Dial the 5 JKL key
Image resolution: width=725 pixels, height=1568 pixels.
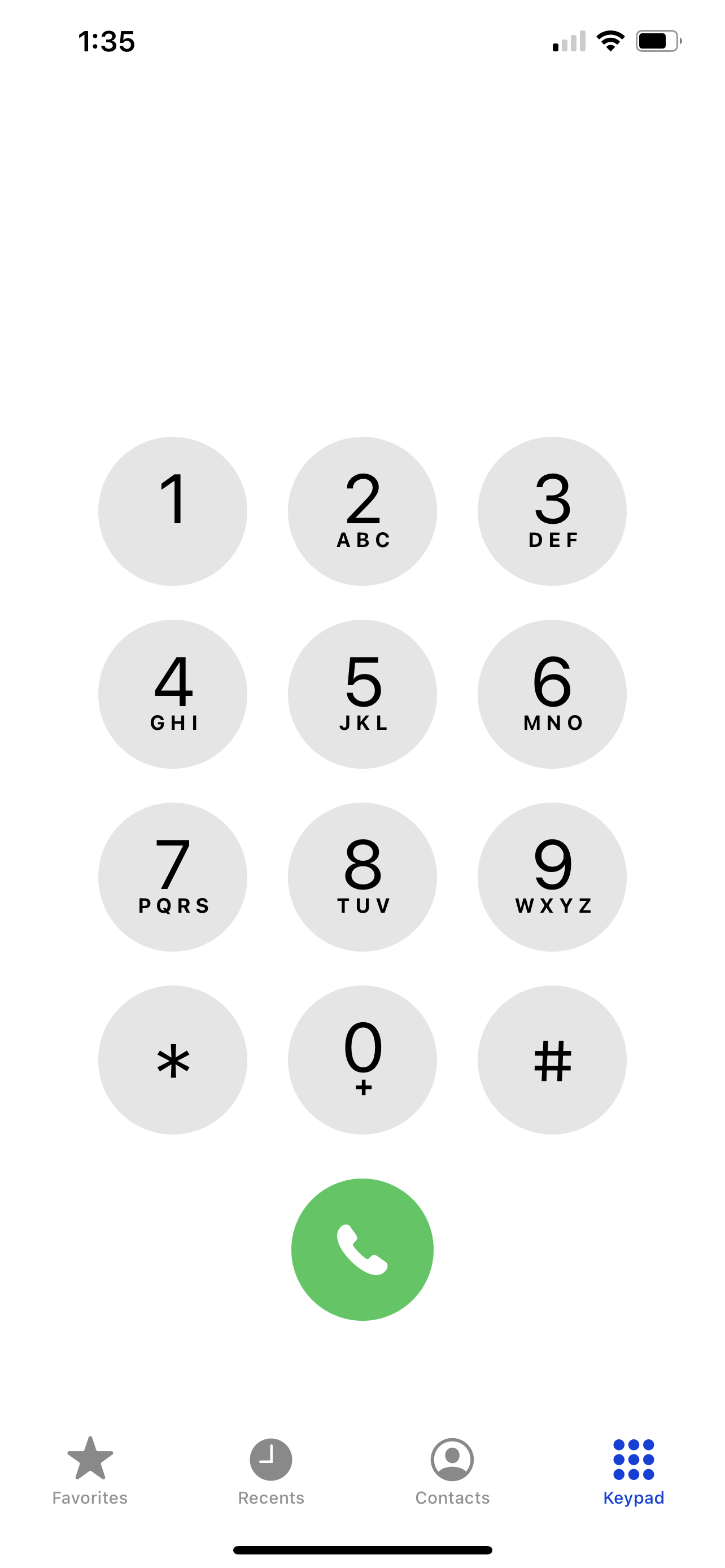[x=362, y=693]
